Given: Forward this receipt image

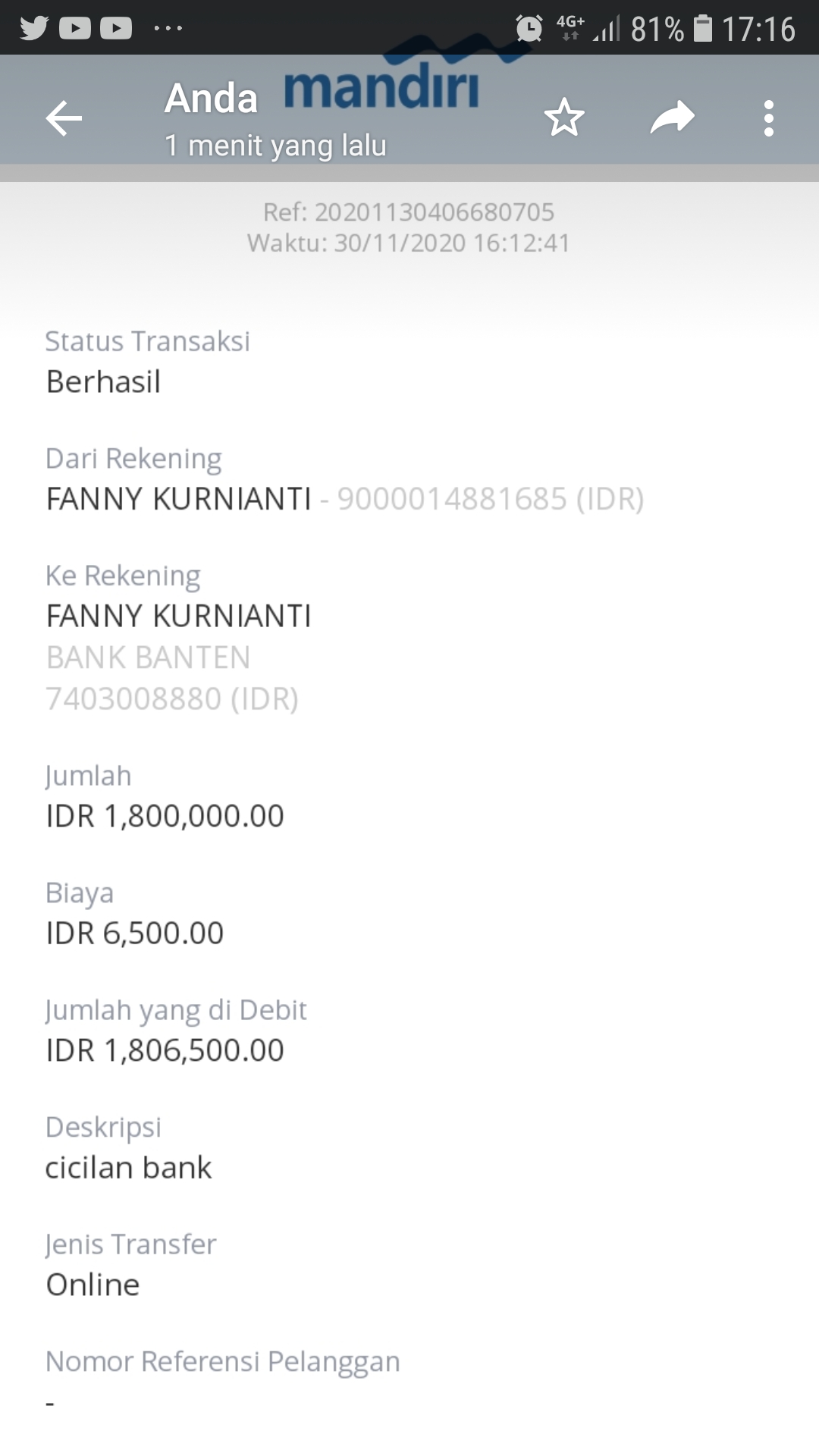Looking at the screenshot, I should [x=672, y=118].
